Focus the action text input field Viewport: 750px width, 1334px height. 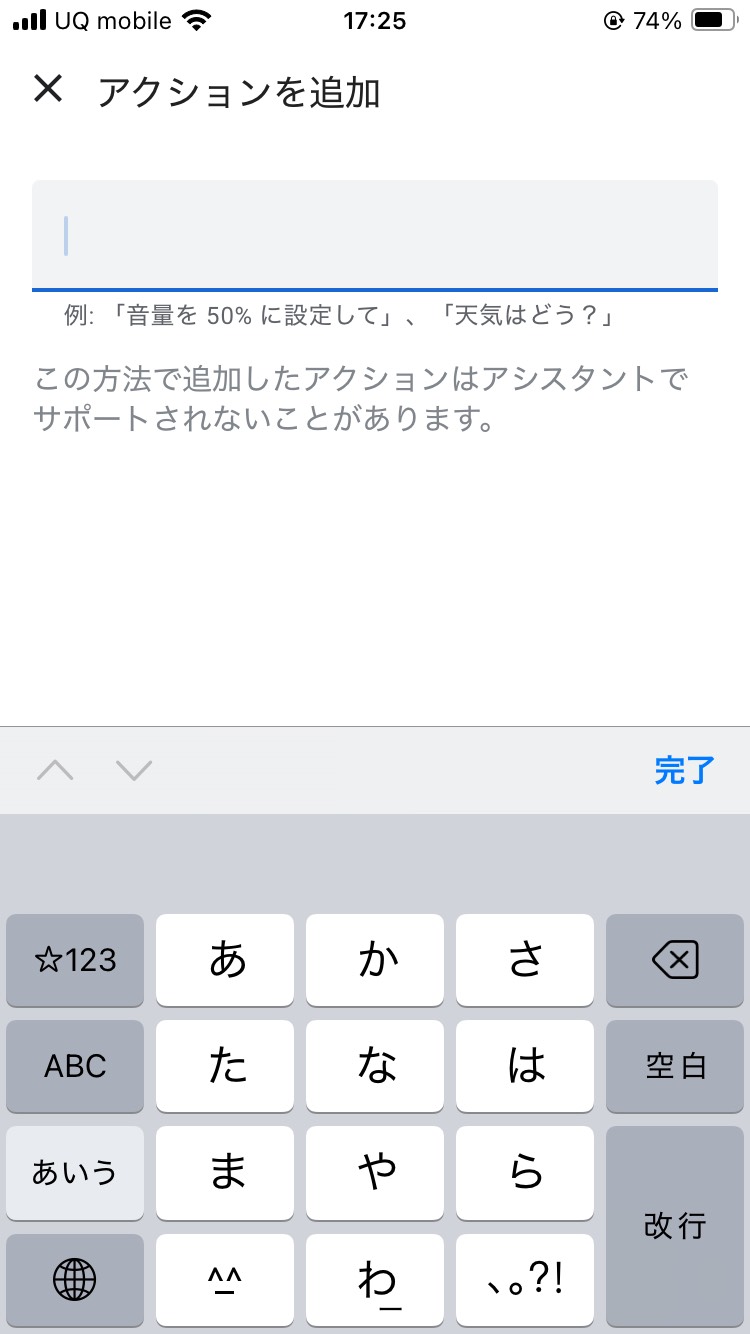(x=375, y=236)
